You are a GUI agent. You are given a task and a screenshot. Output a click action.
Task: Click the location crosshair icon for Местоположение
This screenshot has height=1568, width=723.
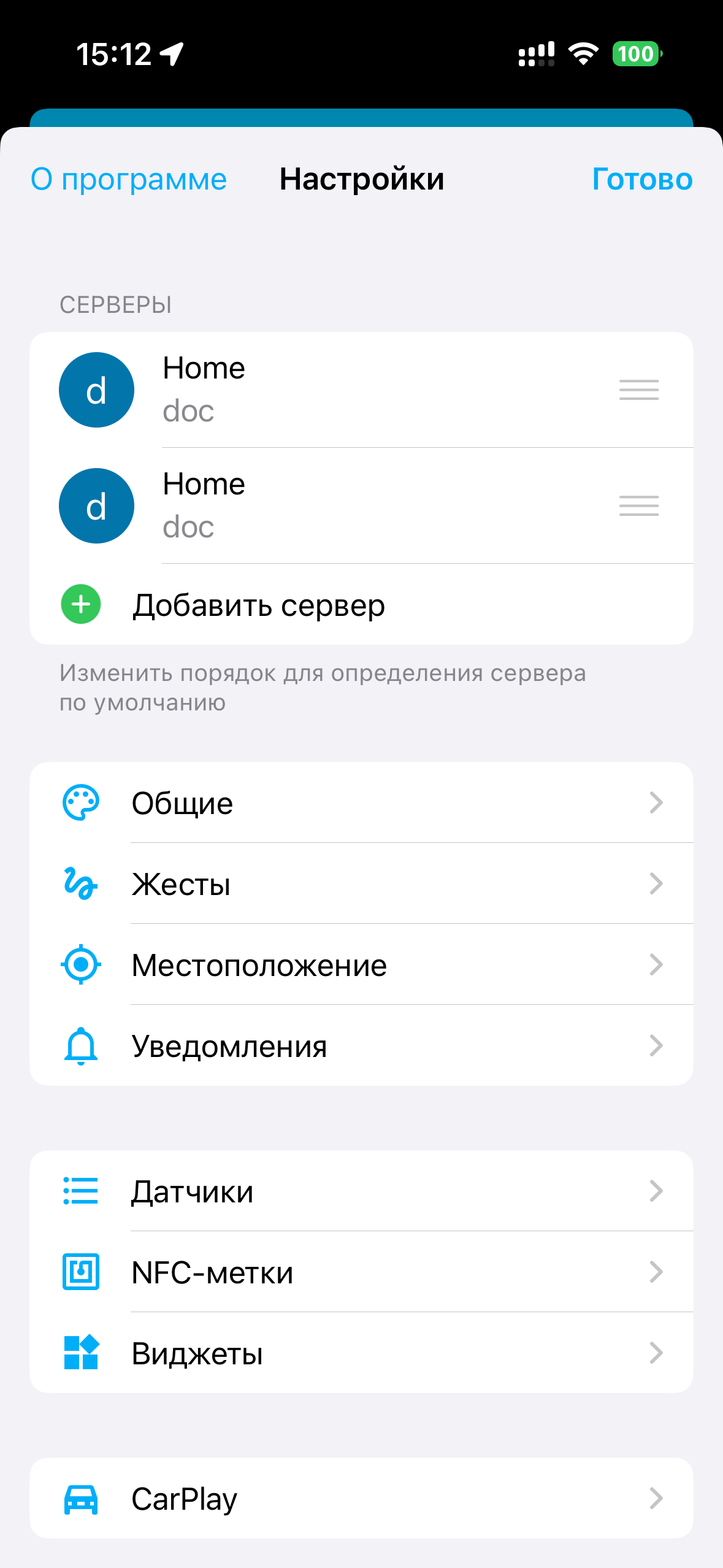click(x=80, y=964)
